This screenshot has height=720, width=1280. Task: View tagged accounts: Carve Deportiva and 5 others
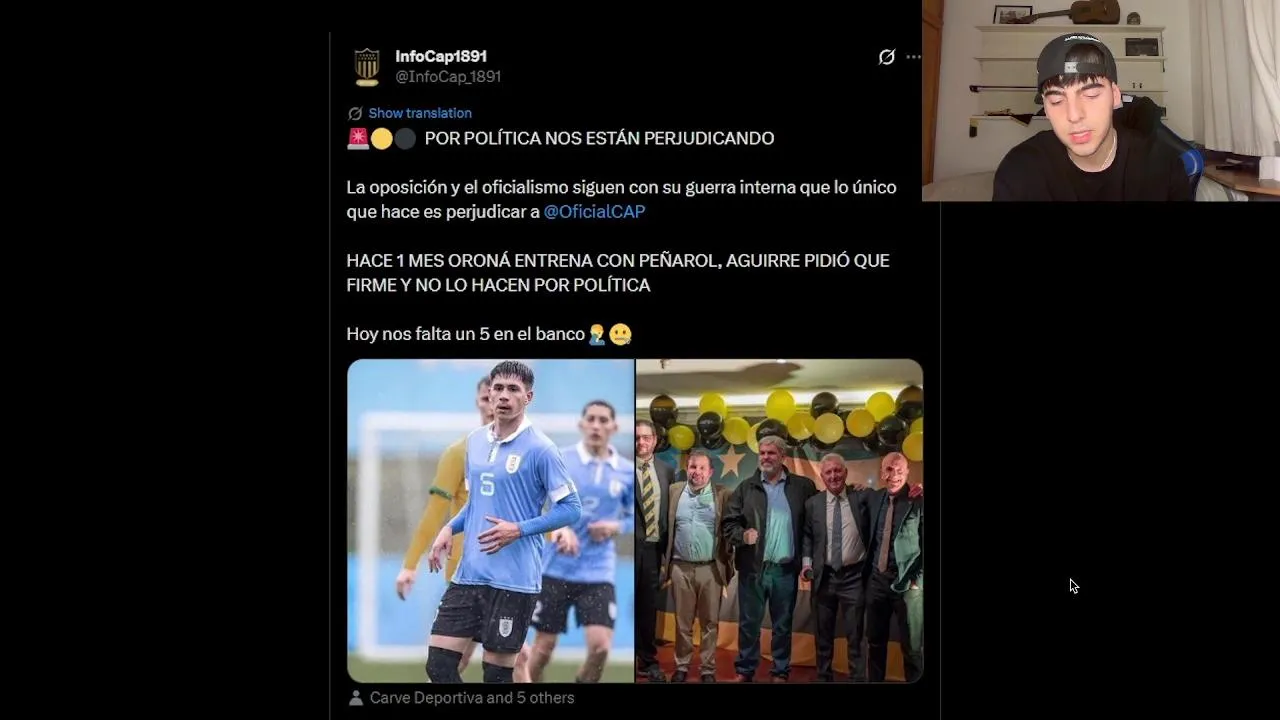click(x=471, y=698)
